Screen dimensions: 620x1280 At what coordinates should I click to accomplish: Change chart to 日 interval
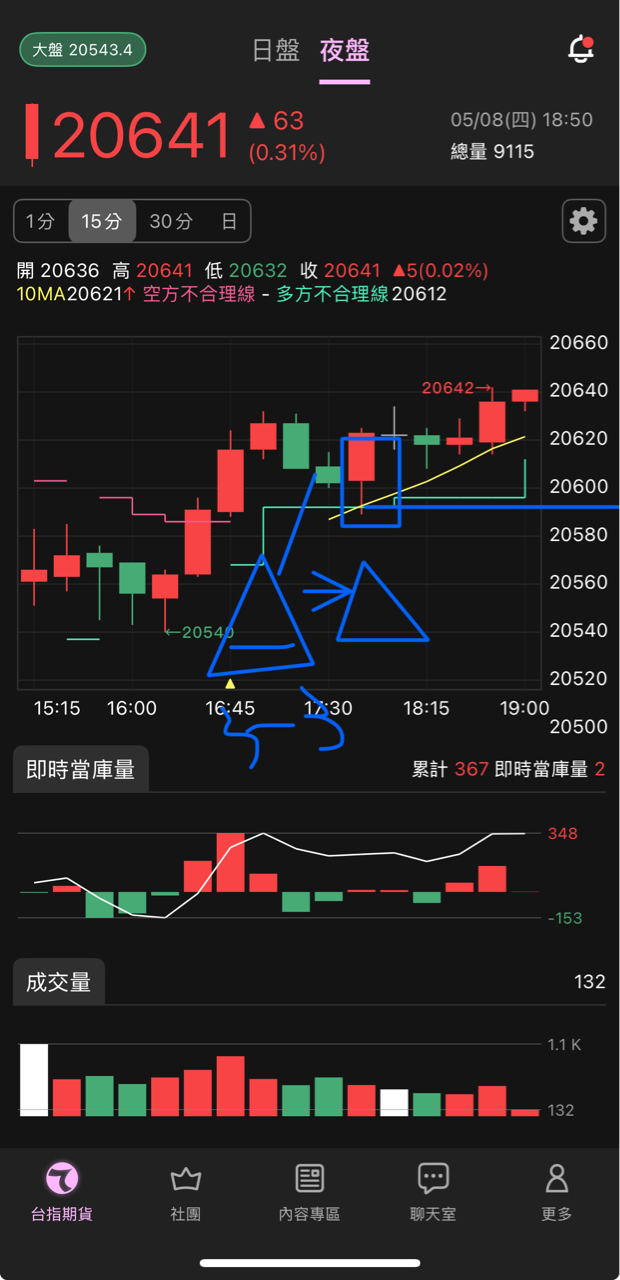[229, 221]
